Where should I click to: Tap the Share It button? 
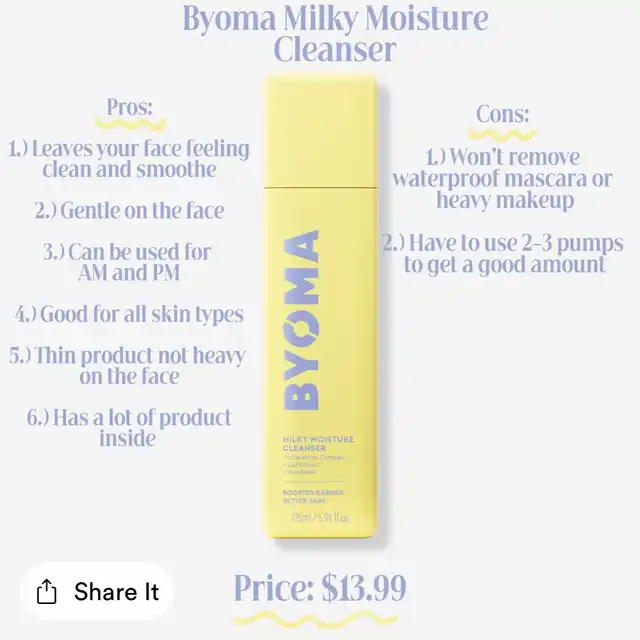(x=97, y=591)
